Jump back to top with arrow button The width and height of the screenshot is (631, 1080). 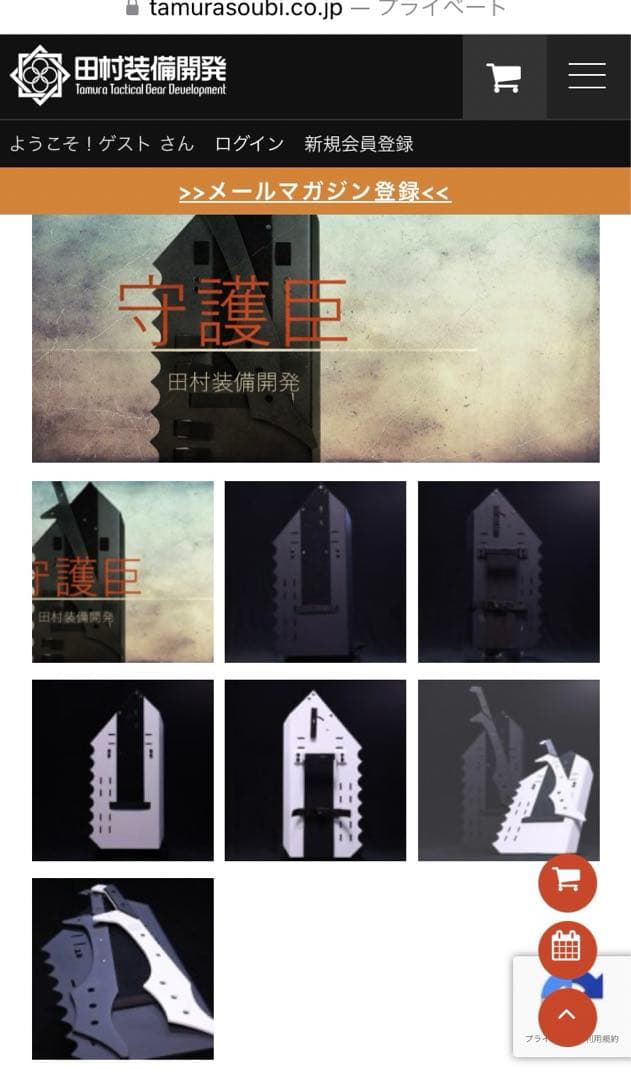click(x=567, y=1016)
